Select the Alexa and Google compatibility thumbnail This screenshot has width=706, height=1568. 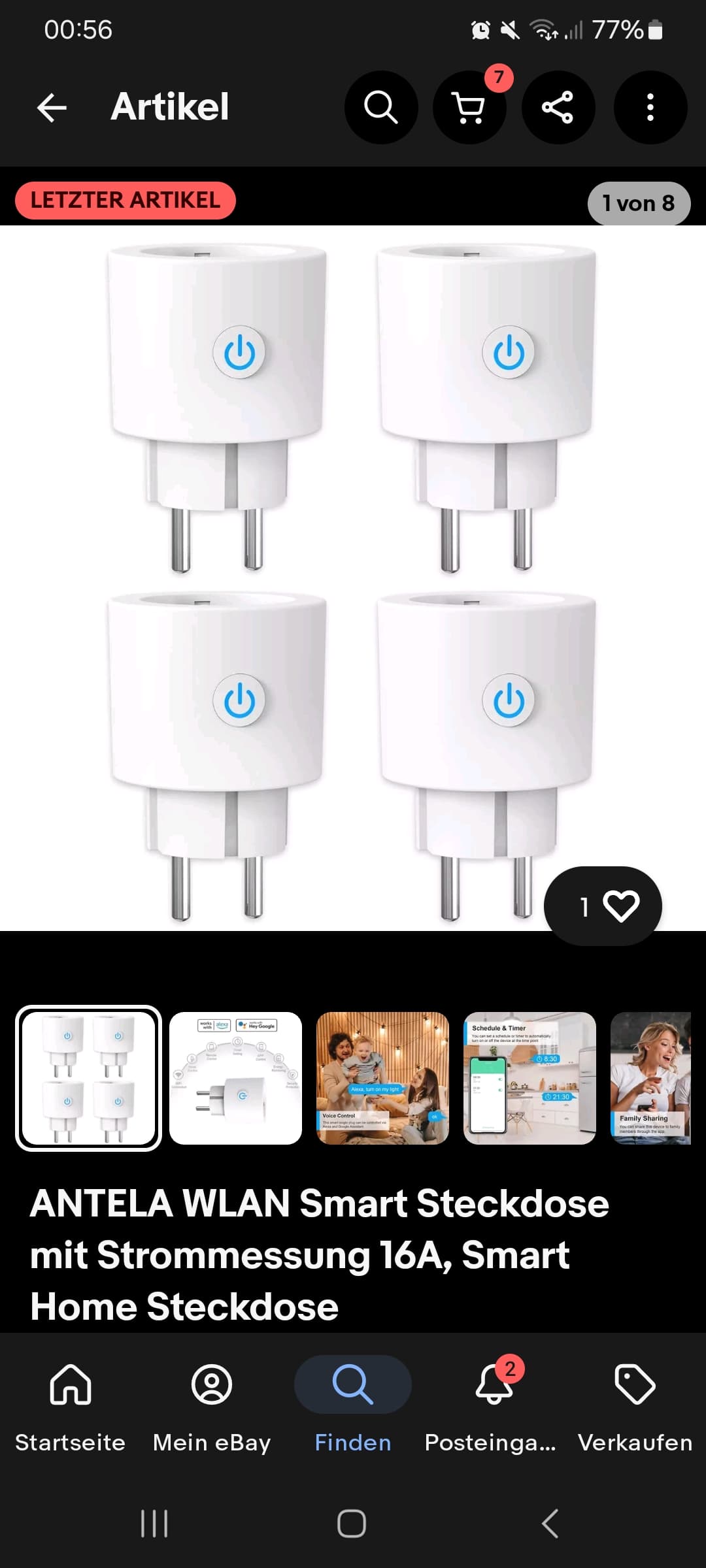[x=235, y=1078]
